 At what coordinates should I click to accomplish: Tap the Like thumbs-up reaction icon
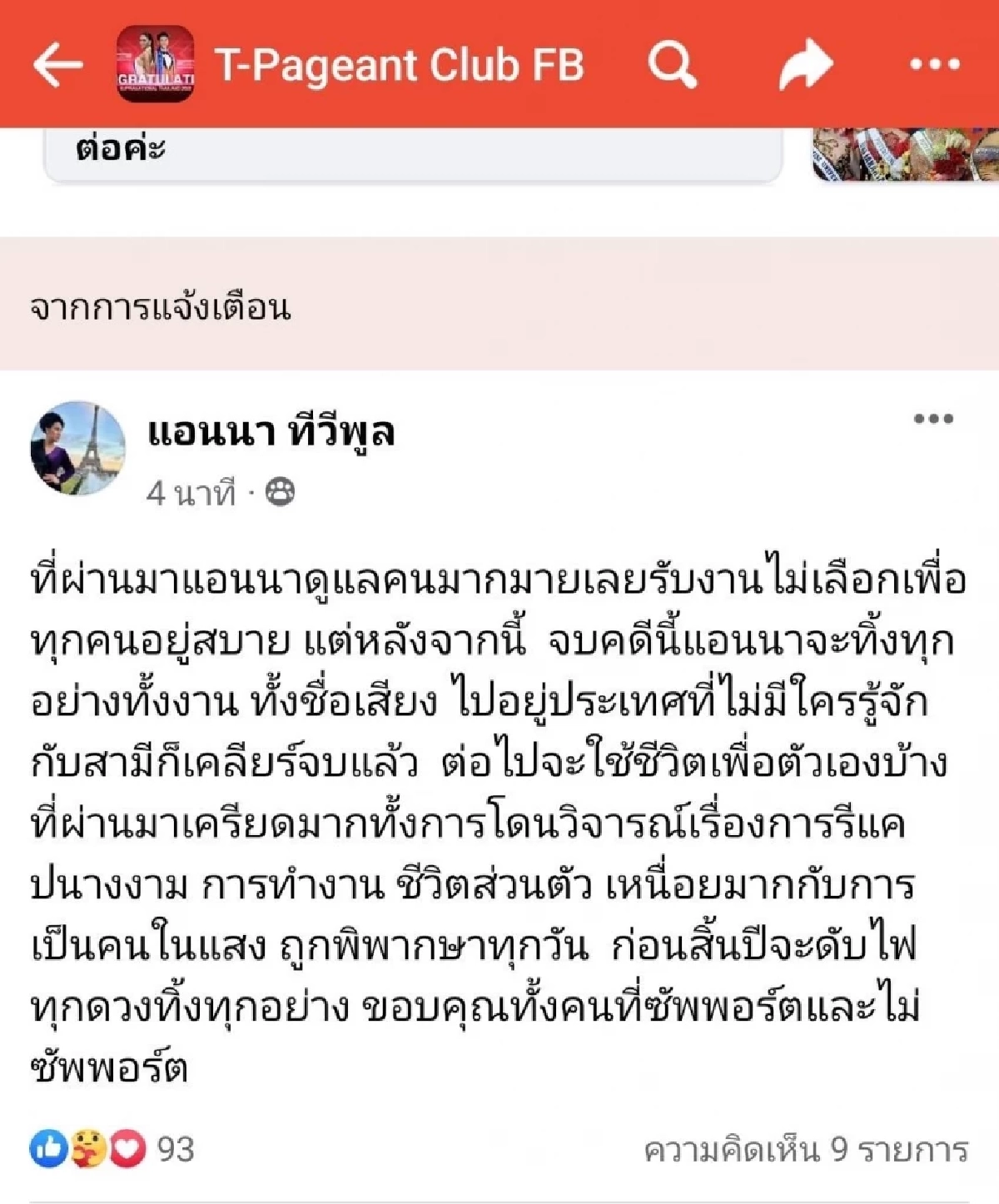click(x=50, y=1147)
